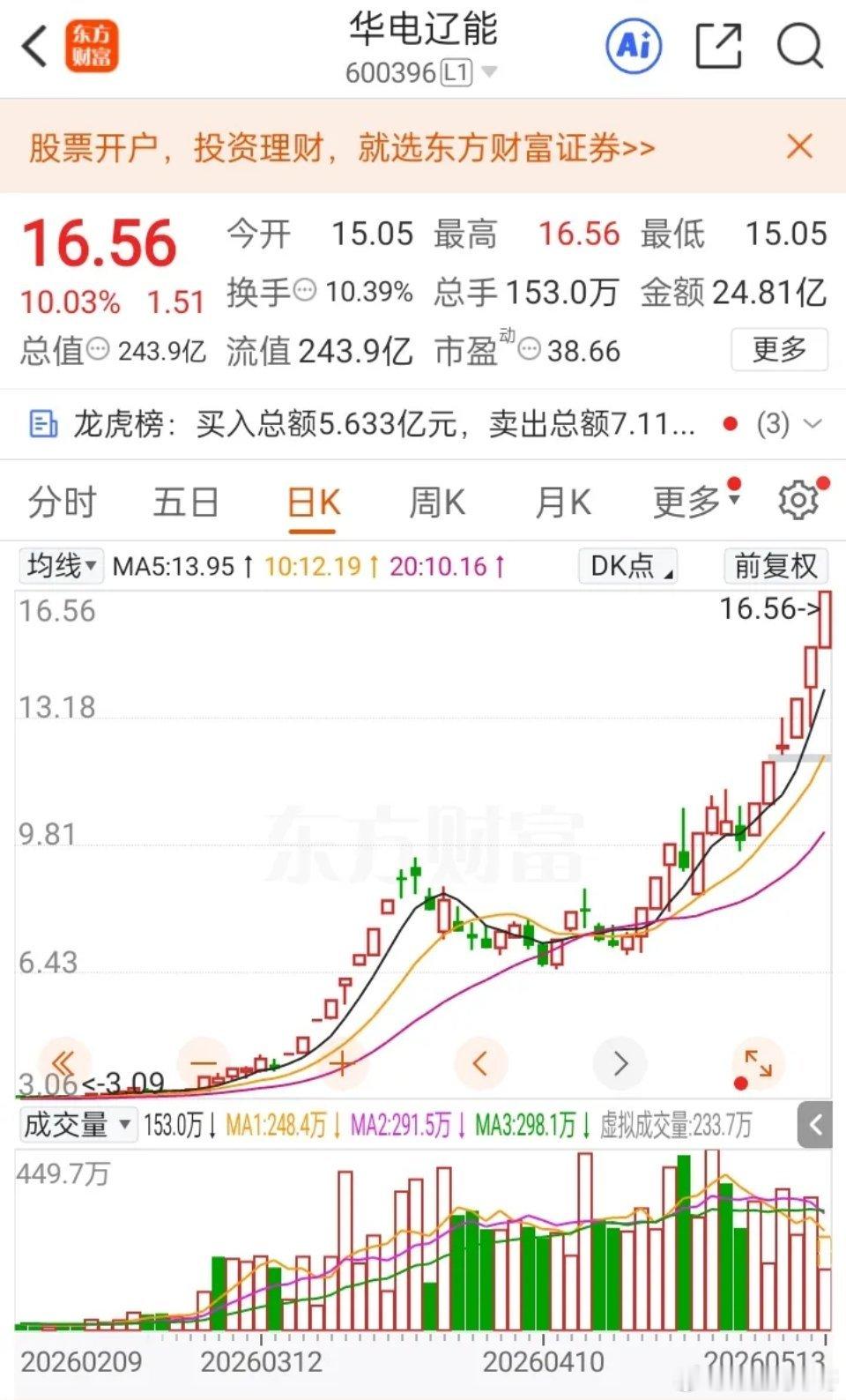
Task: Enter fullscreen chart view
Action: point(757,1064)
